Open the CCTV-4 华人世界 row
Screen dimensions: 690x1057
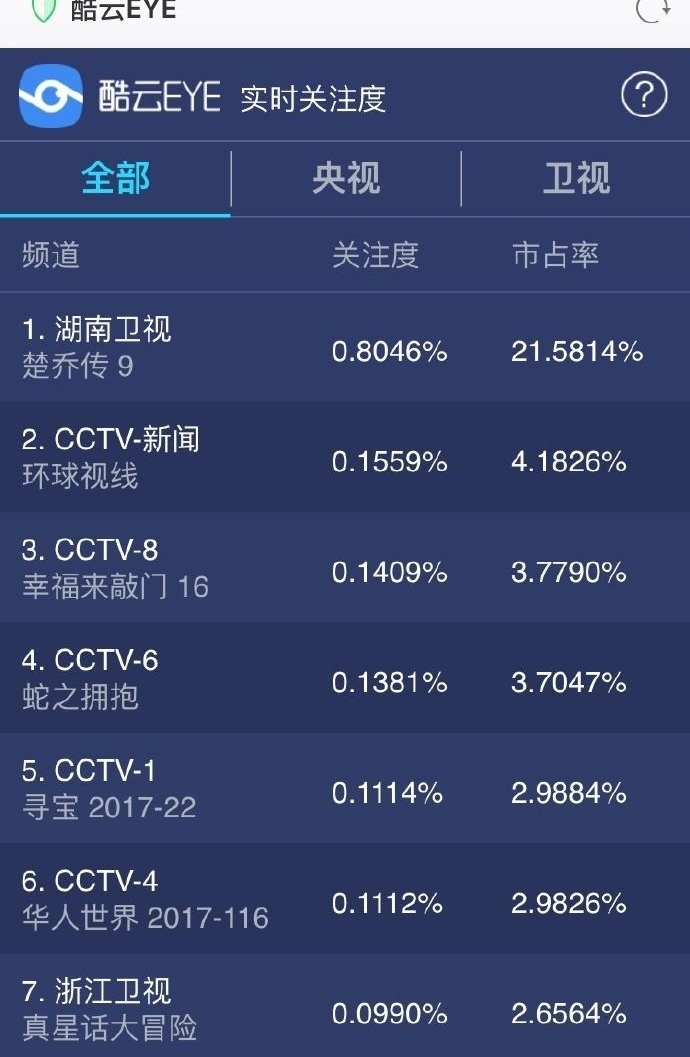pos(345,899)
